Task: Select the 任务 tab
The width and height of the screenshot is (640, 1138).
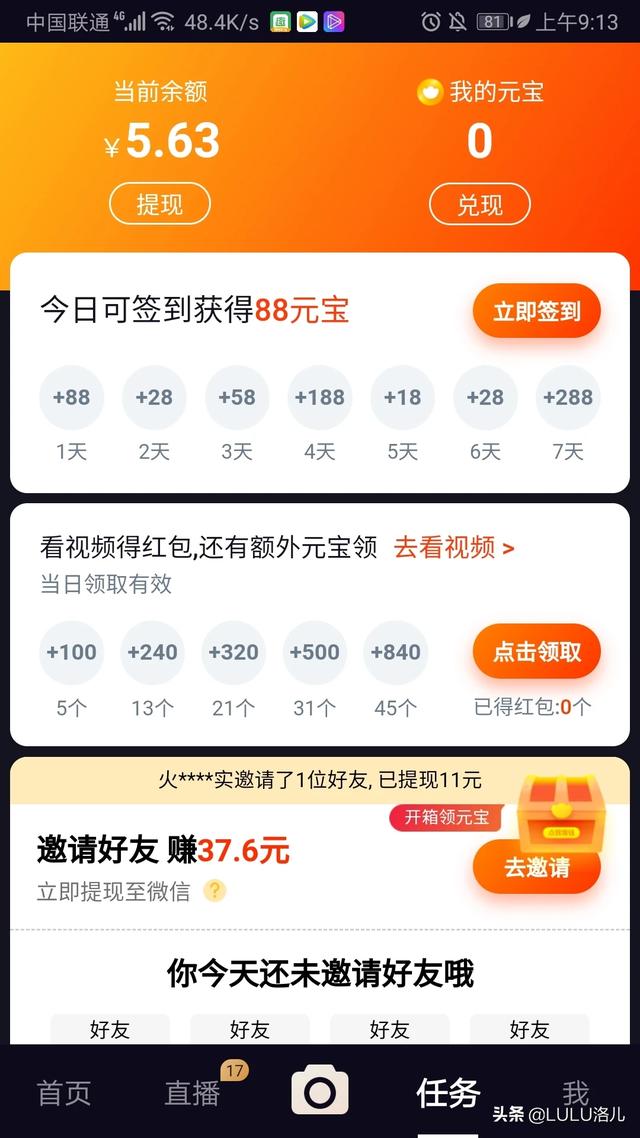Action: (447, 1092)
